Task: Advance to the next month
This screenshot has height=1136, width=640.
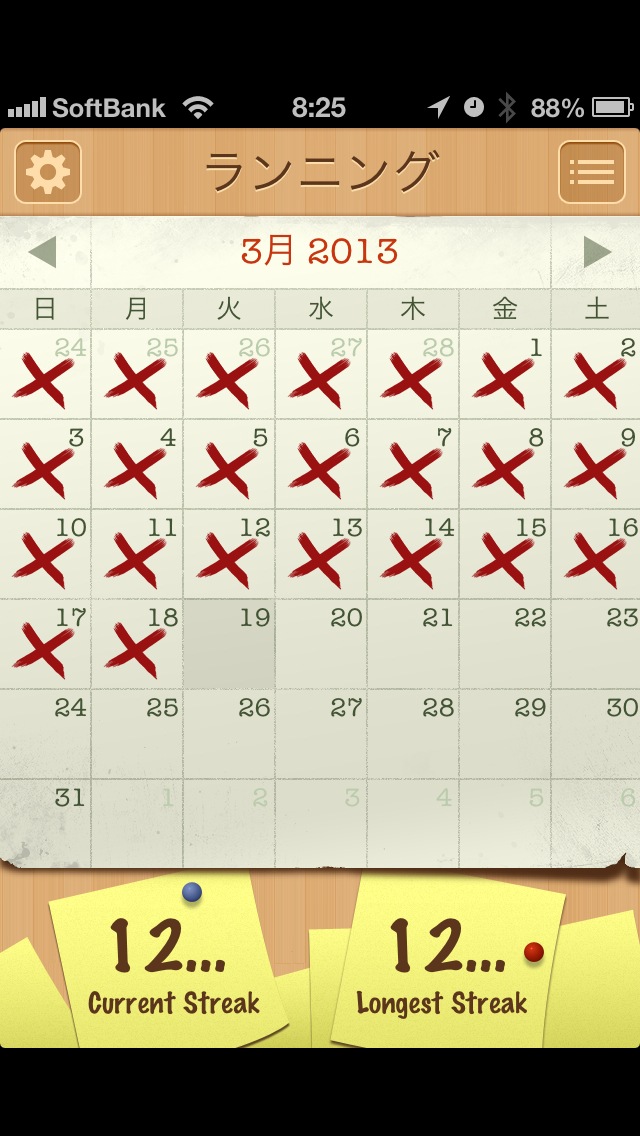Action: click(x=597, y=252)
